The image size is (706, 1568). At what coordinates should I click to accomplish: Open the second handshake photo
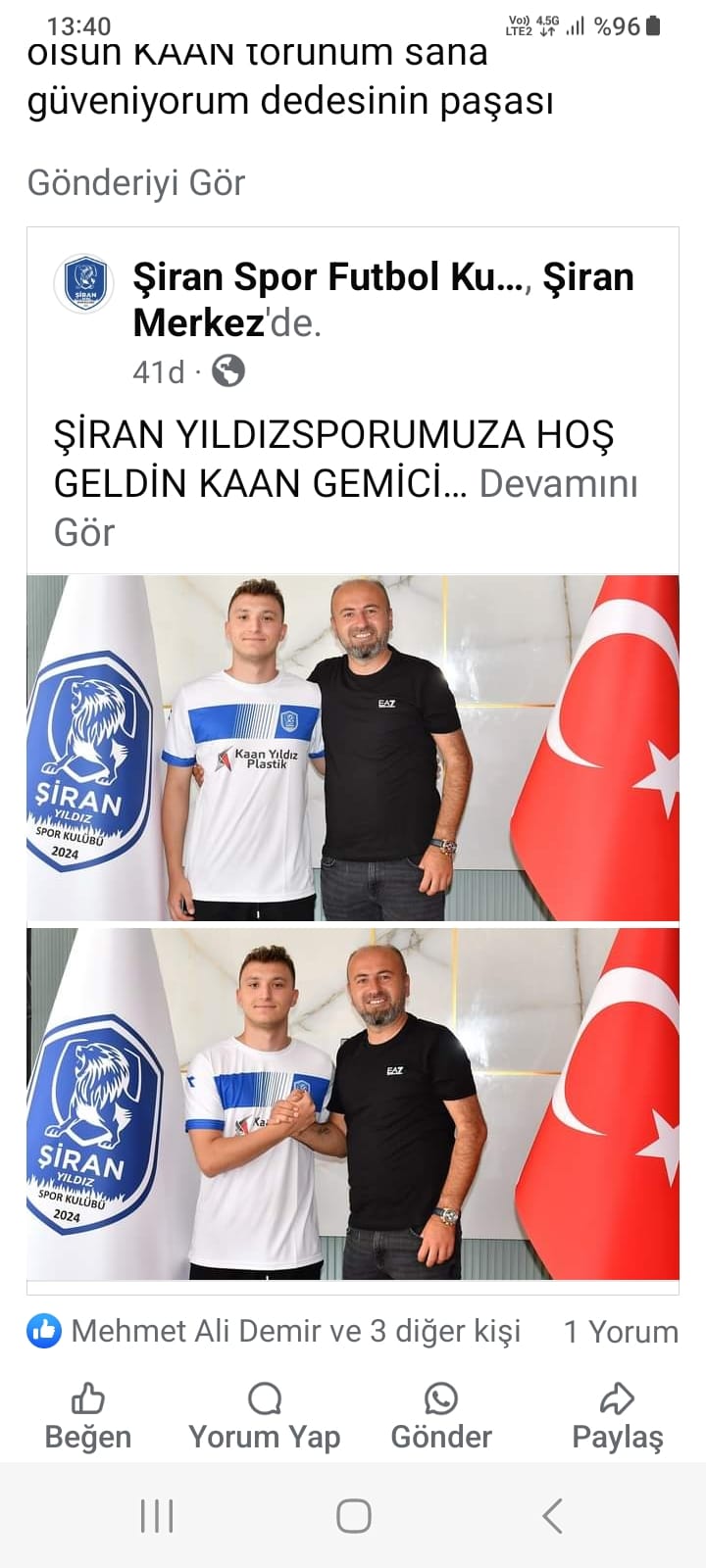click(x=353, y=1103)
